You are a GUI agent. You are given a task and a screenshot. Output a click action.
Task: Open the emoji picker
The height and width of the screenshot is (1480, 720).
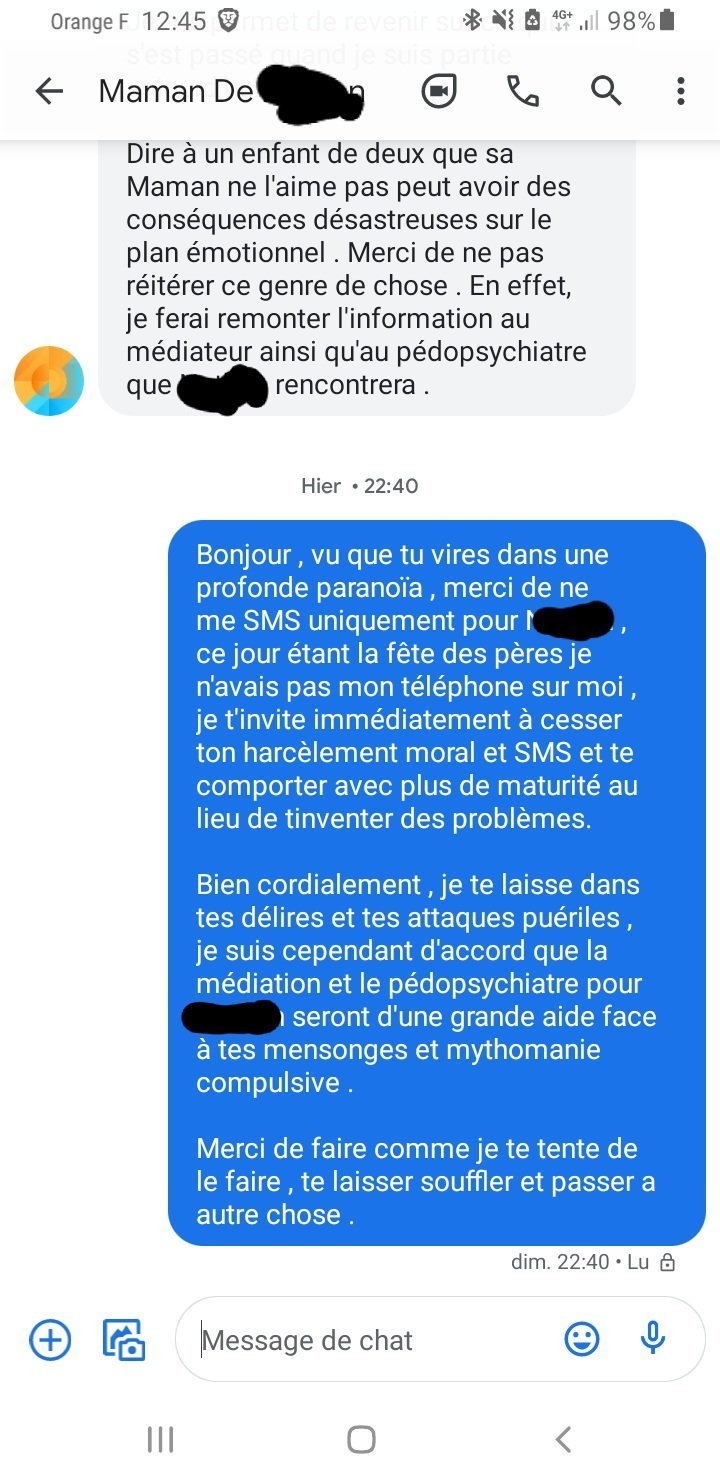582,1339
